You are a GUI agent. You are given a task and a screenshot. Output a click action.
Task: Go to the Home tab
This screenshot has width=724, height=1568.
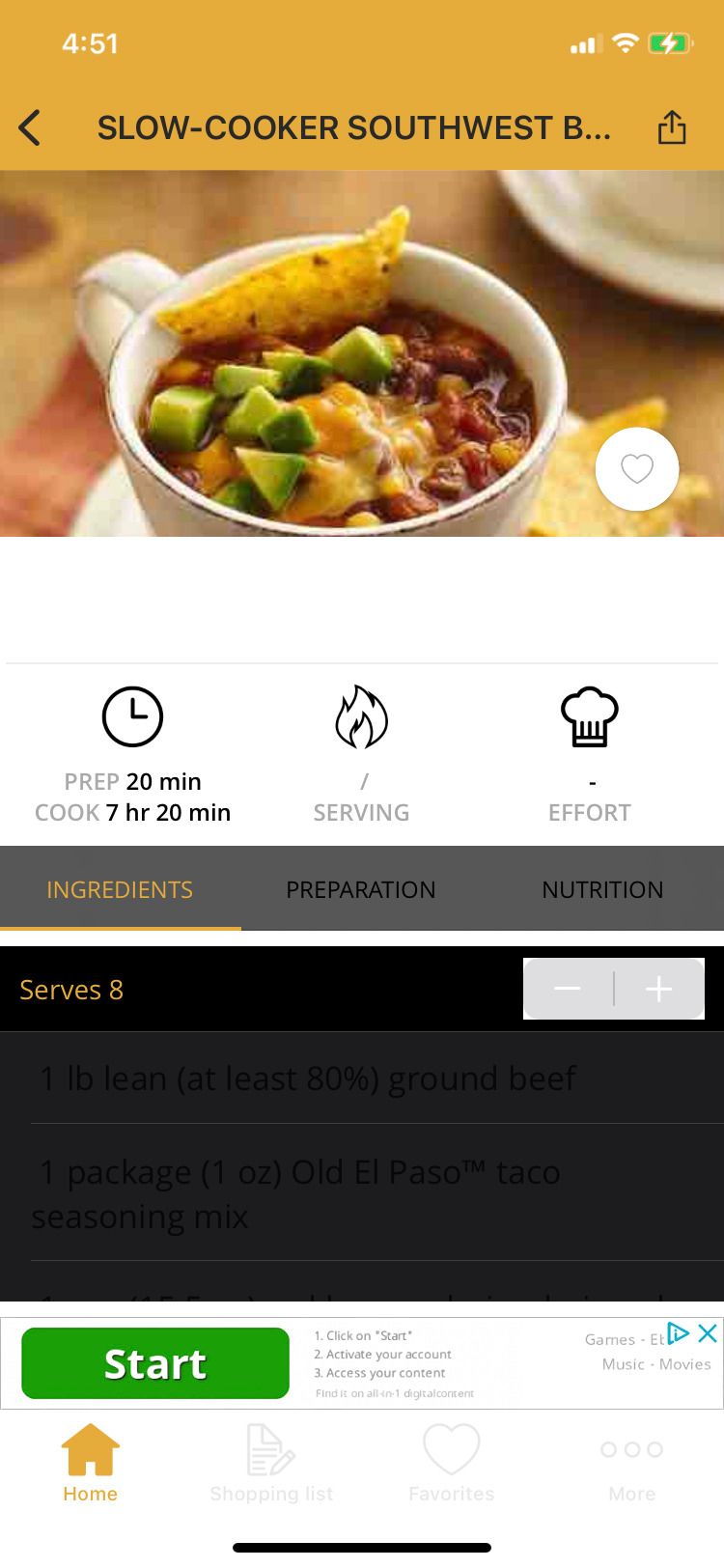(x=90, y=1463)
